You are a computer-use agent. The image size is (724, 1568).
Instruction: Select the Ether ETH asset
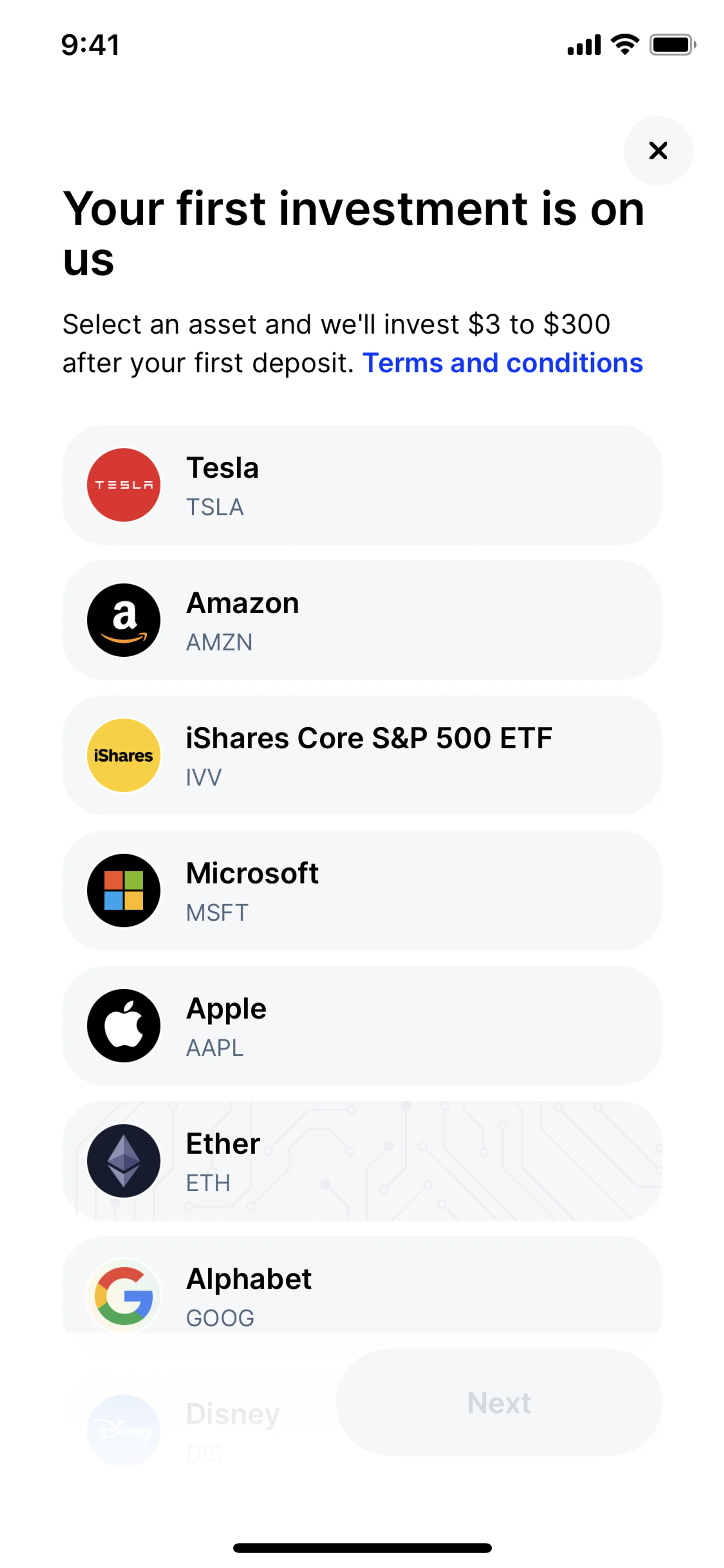click(x=362, y=1161)
